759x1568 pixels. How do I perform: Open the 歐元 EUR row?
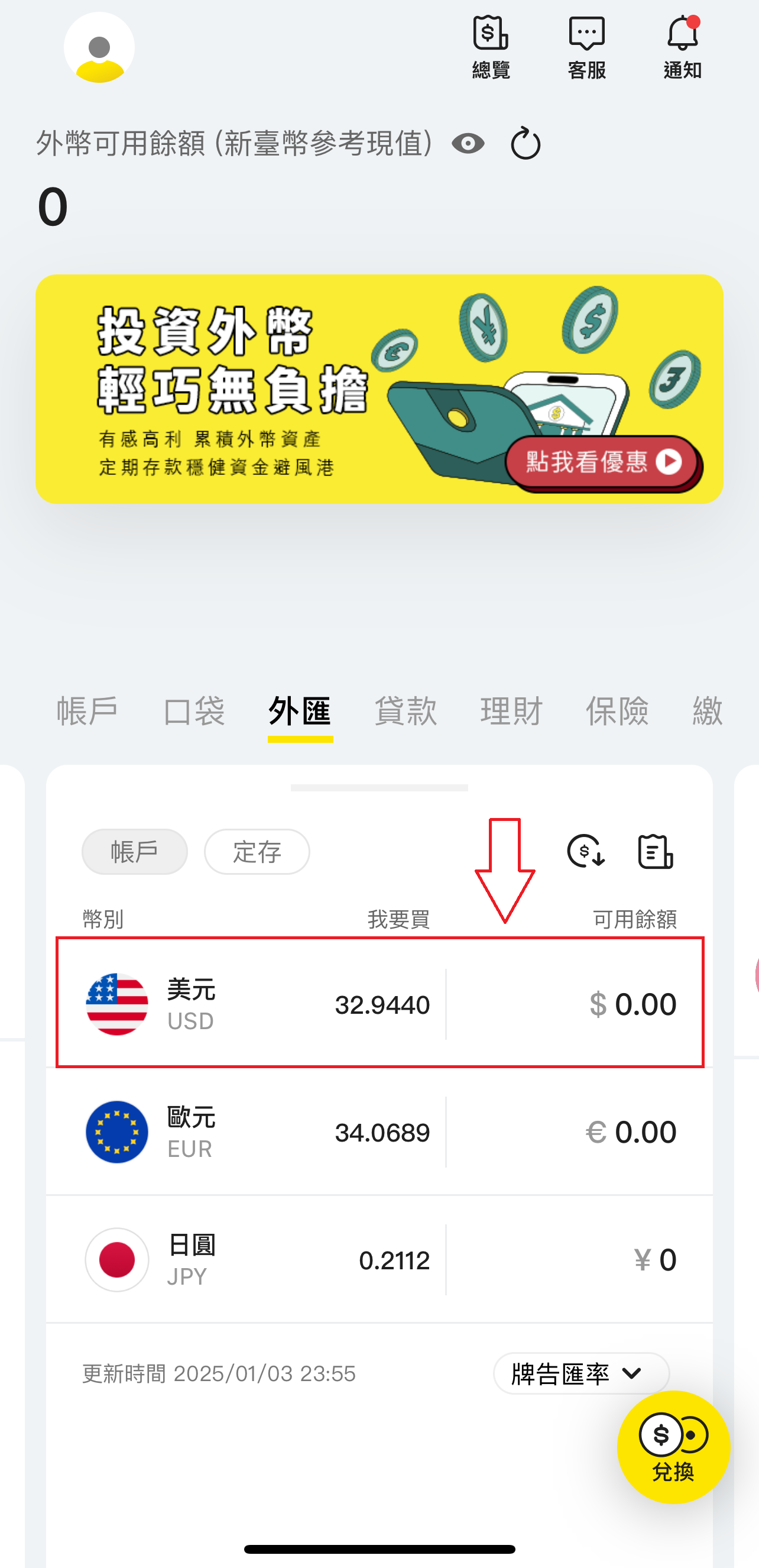[379, 1132]
